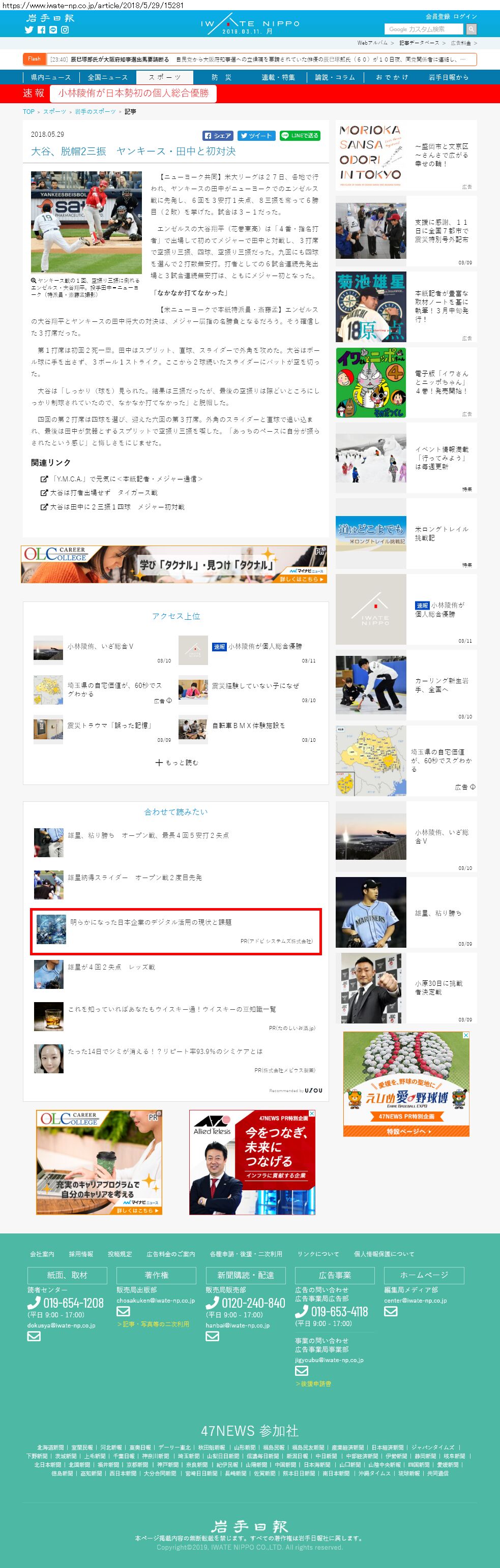The width and height of the screenshot is (500, 1568).
Task: Open 震災トラウマ「誤った記憶」 article
Action: (x=109, y=726)
